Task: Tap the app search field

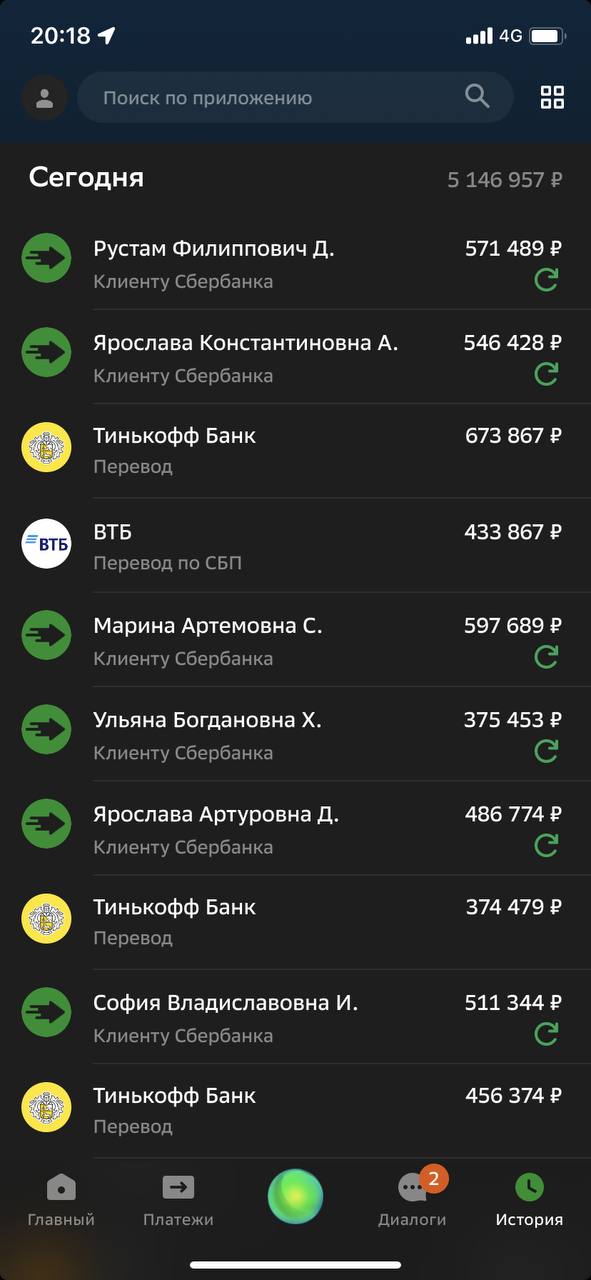Action: click(x=295, y=97)
